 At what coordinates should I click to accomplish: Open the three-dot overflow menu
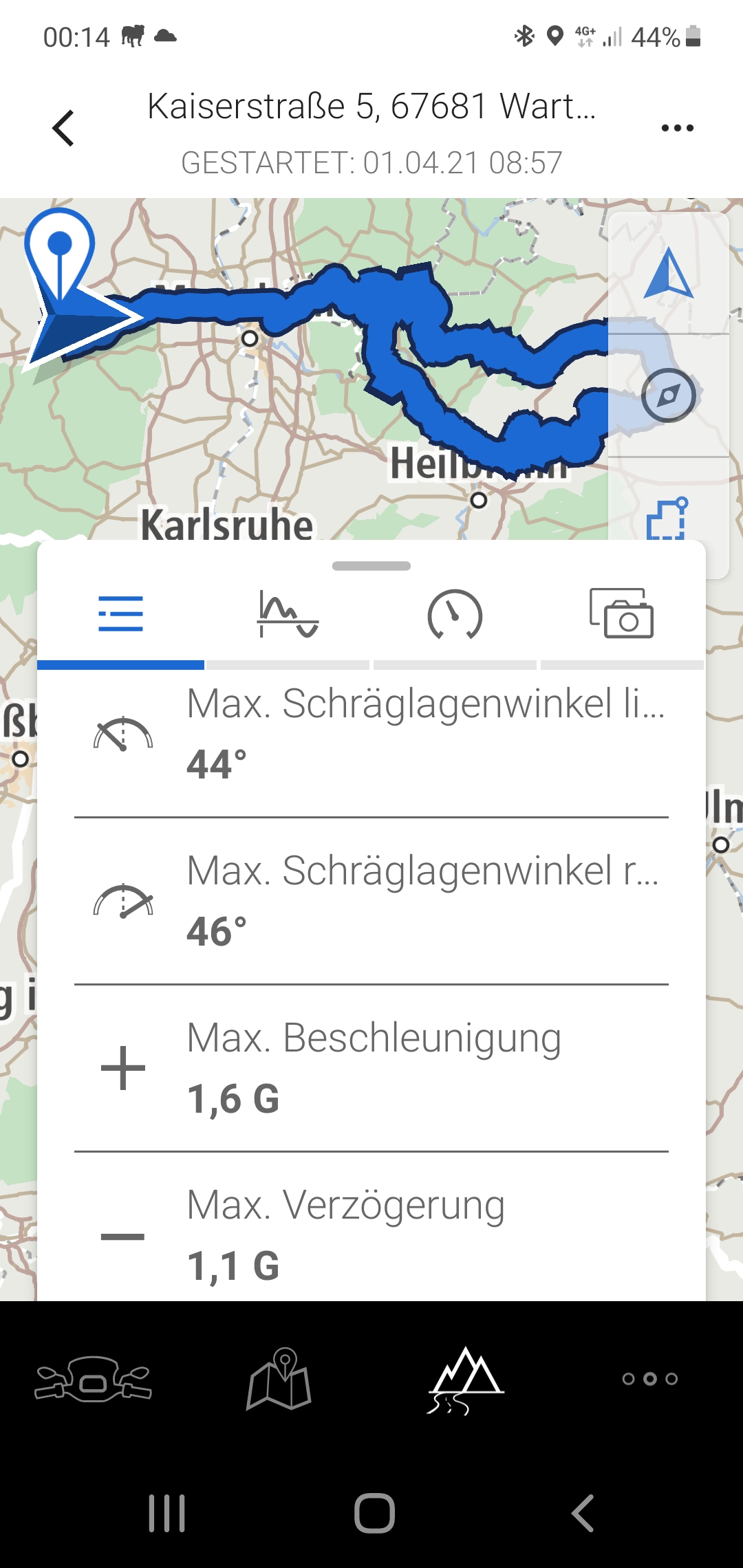[677, 128]
